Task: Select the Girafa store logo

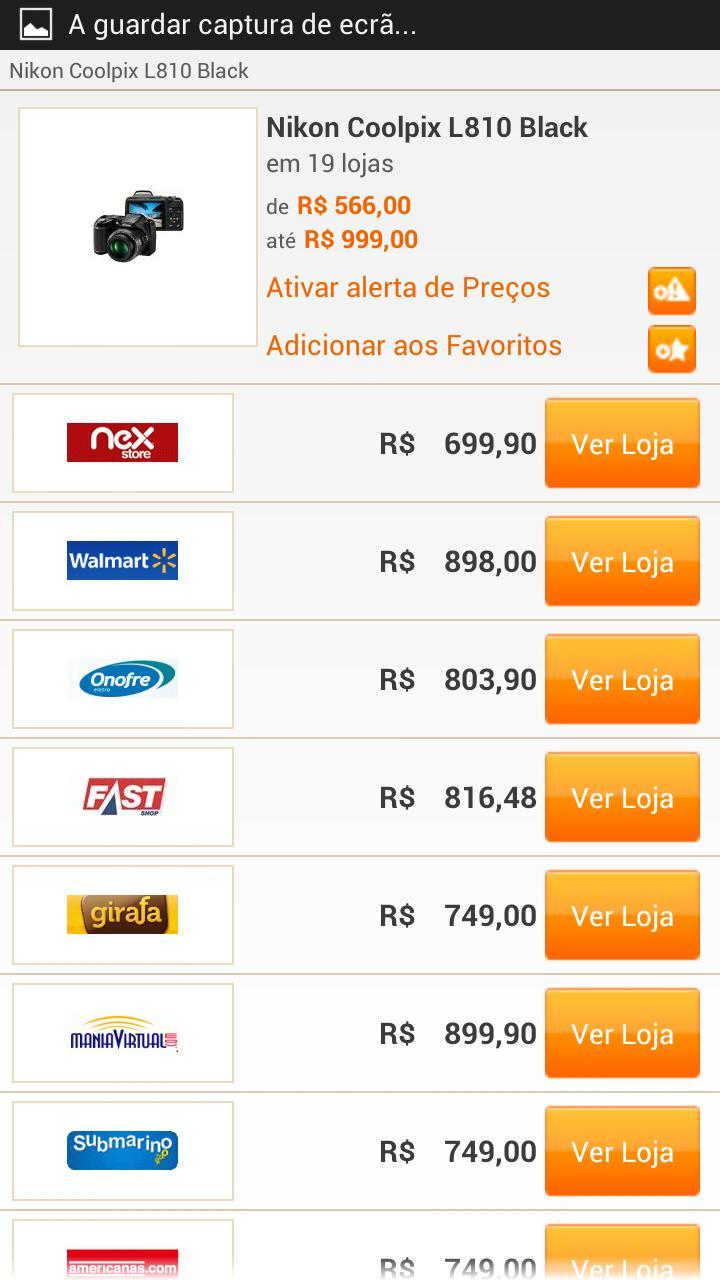Action: [122, 915]
